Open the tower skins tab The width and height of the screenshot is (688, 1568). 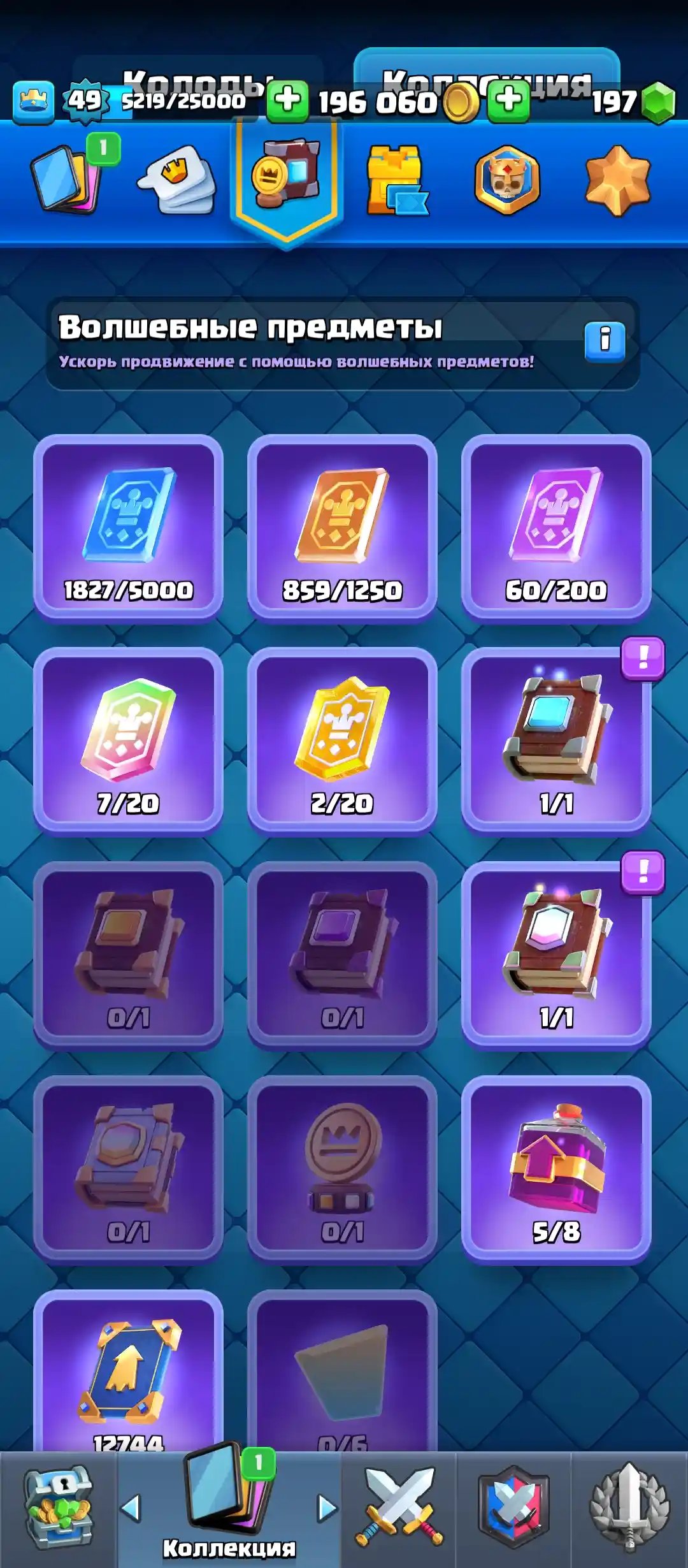coord(396,180)
